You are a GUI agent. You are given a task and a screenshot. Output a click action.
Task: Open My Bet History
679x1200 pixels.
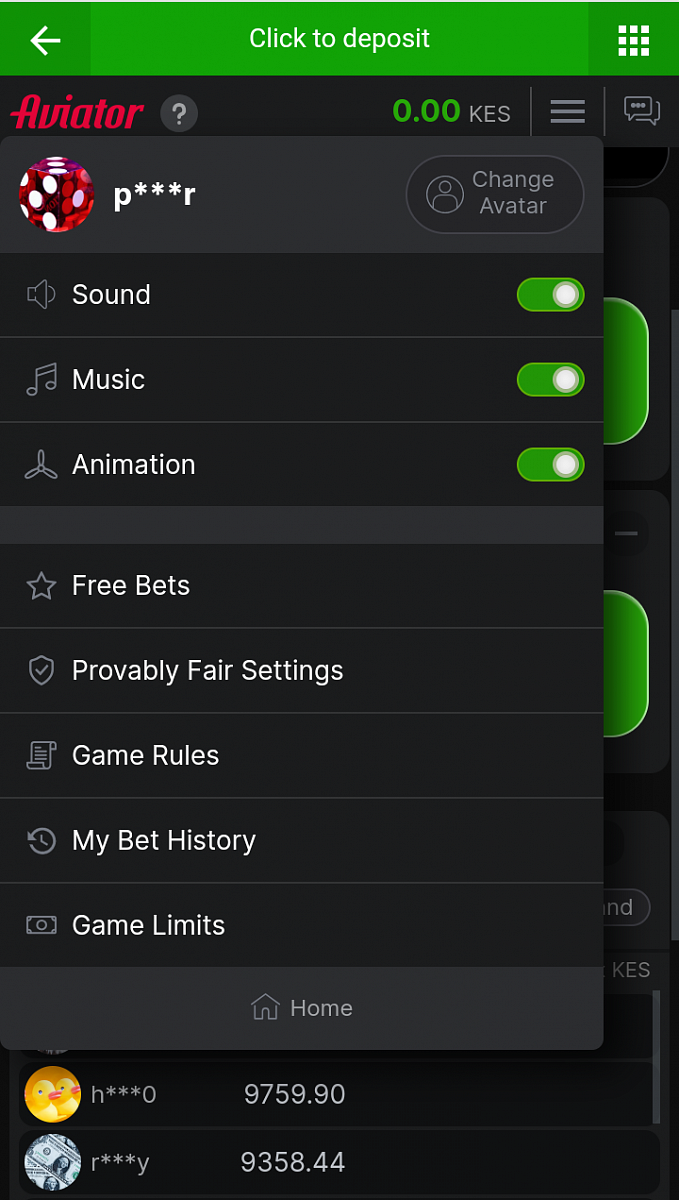(x=163, y=841)
